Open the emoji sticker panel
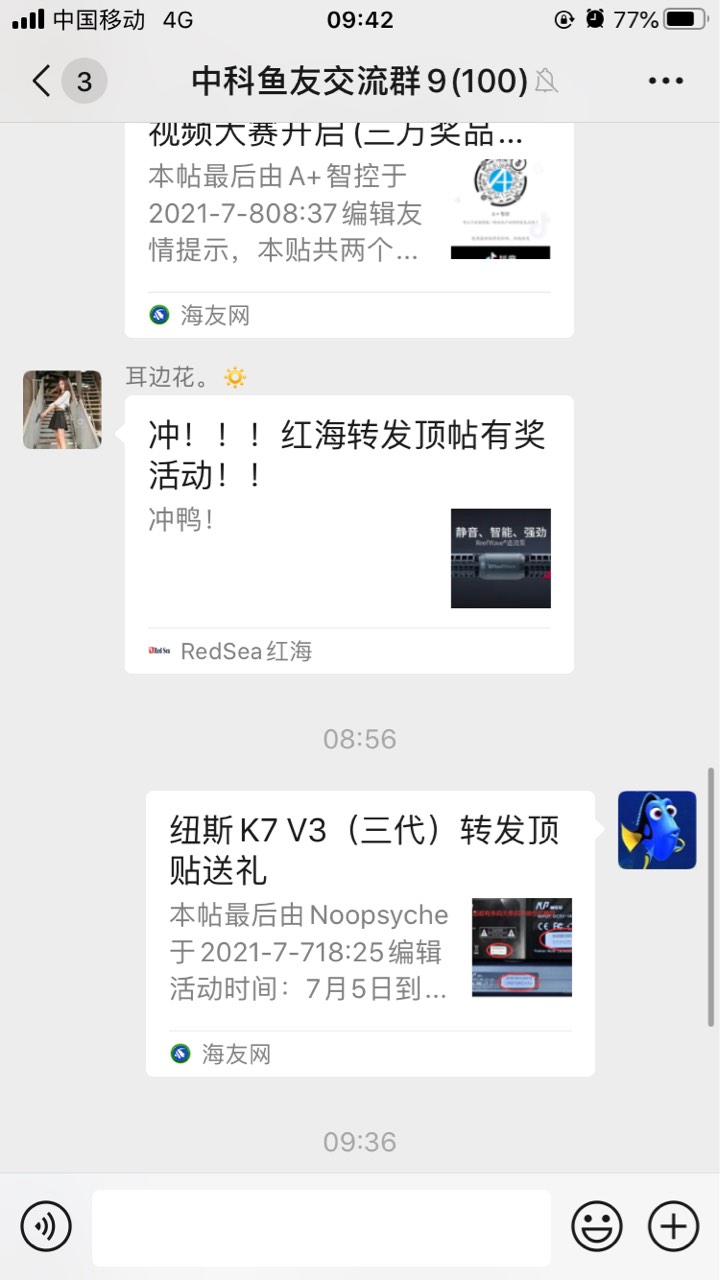This screenshot has height=1280, width=720. pos(596,1226)
